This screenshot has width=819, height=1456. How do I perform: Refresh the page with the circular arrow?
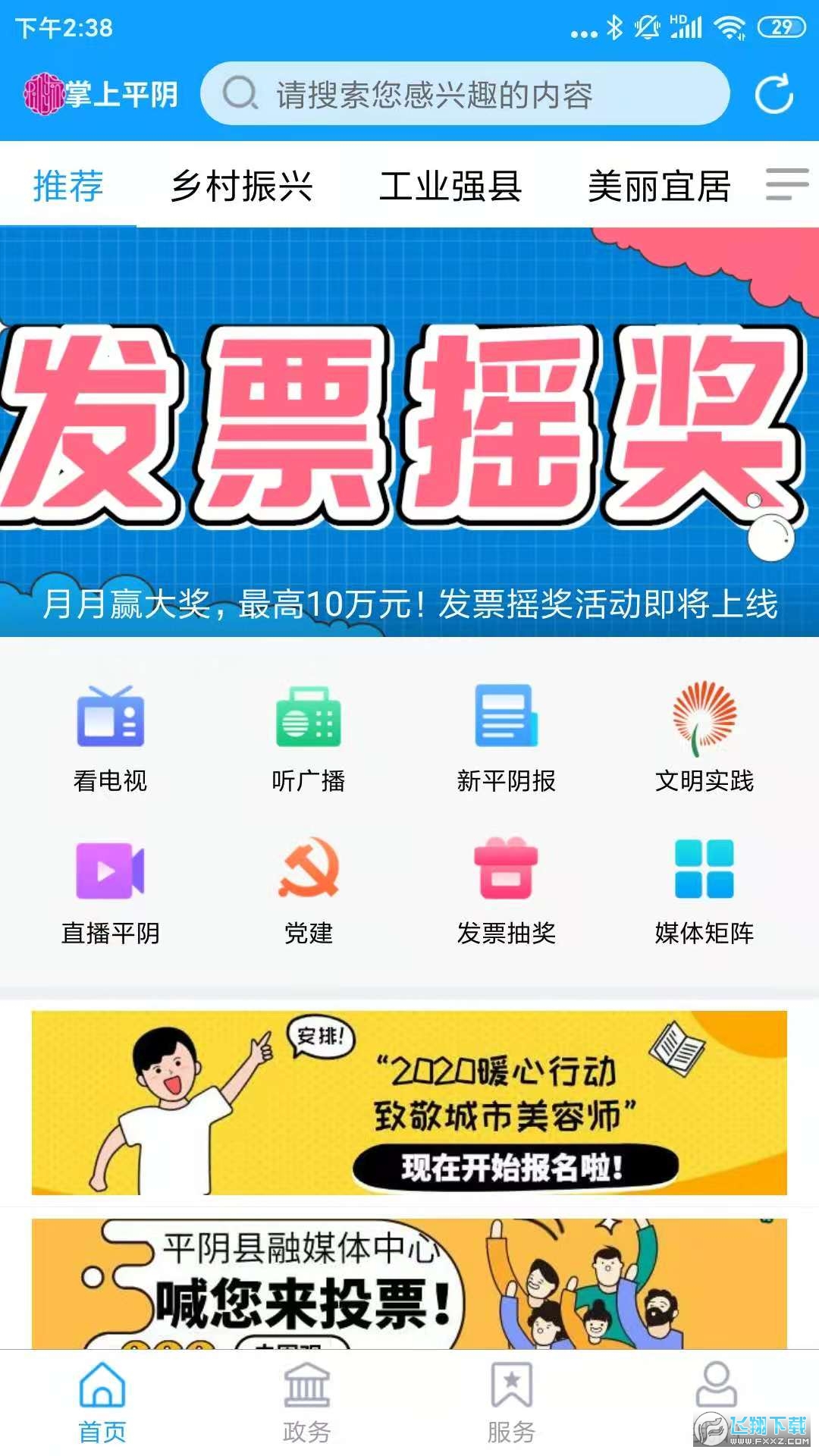click(773, 94)
